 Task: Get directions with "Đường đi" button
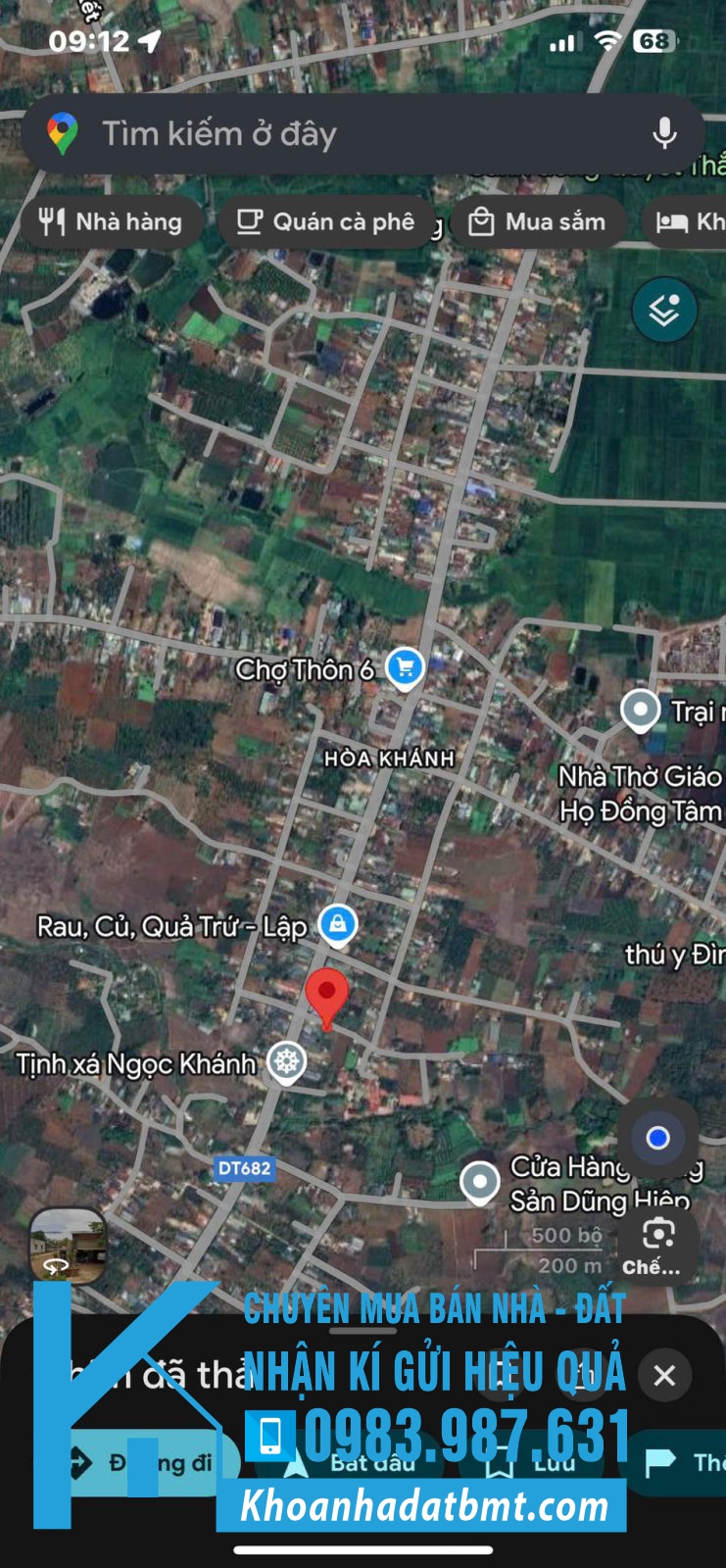(x=147, y=1463)
